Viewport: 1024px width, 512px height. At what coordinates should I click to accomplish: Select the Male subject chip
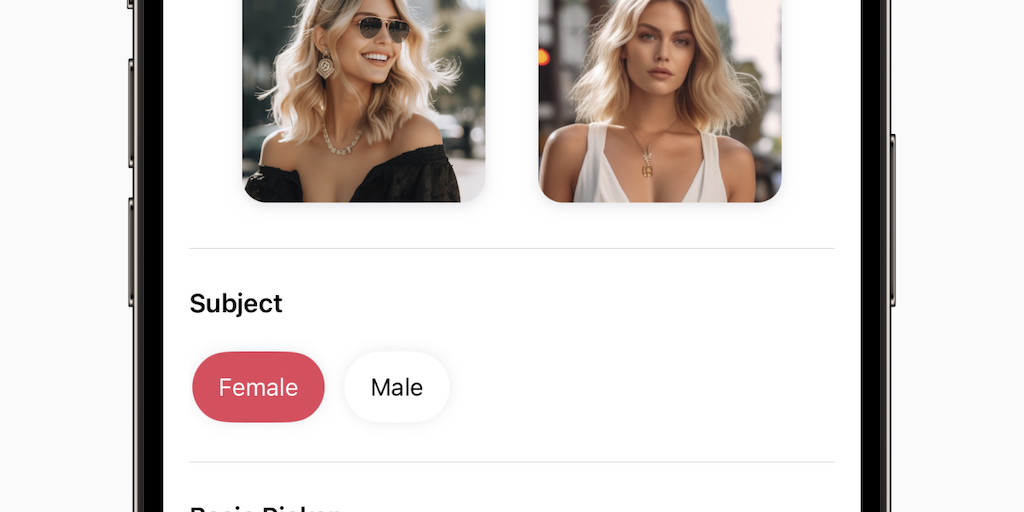click(x=397, y=387)
